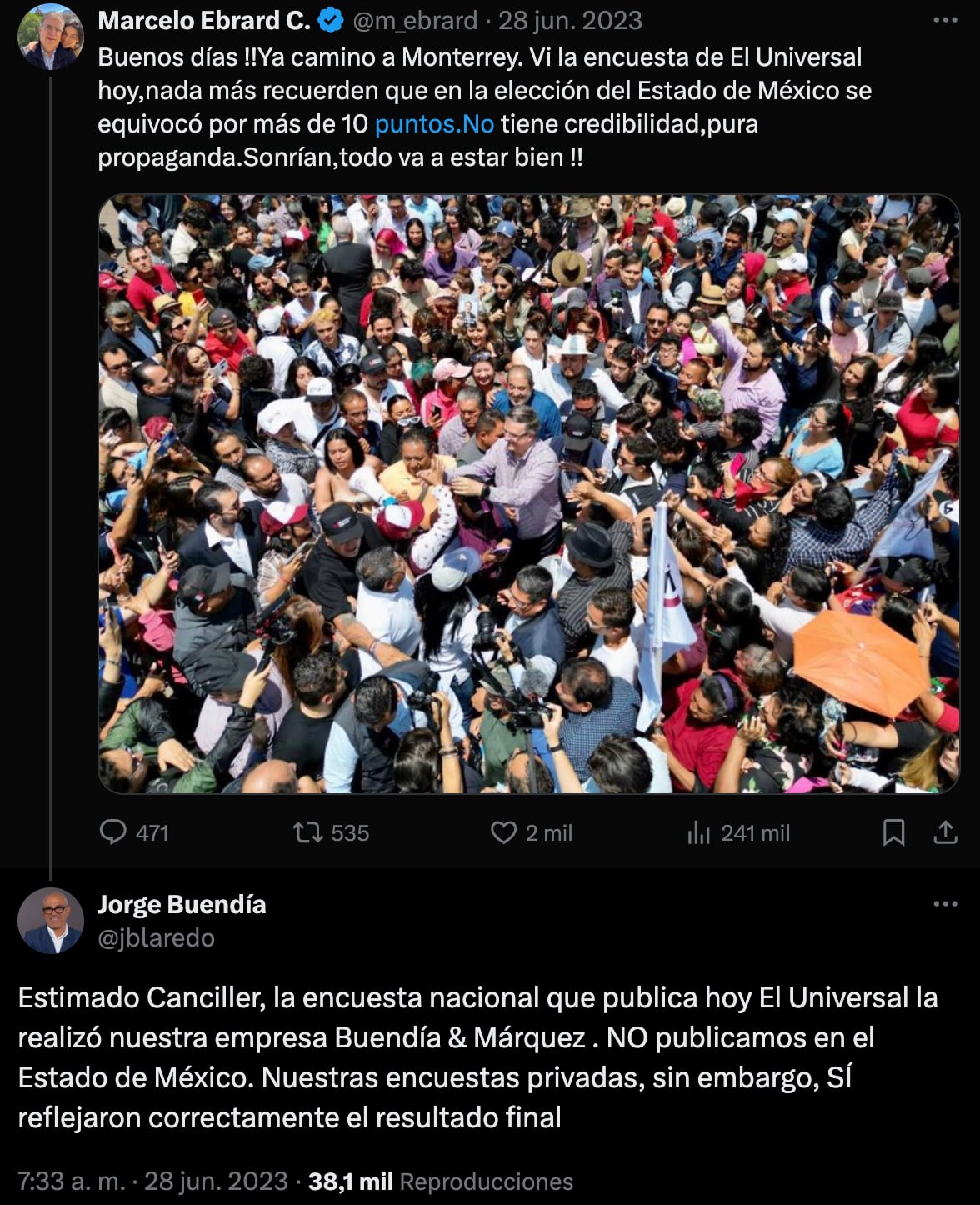Screen dimensions: 980x1205
Task: Share Marcelo Ebrard's tweet
Action: (945, 832)
